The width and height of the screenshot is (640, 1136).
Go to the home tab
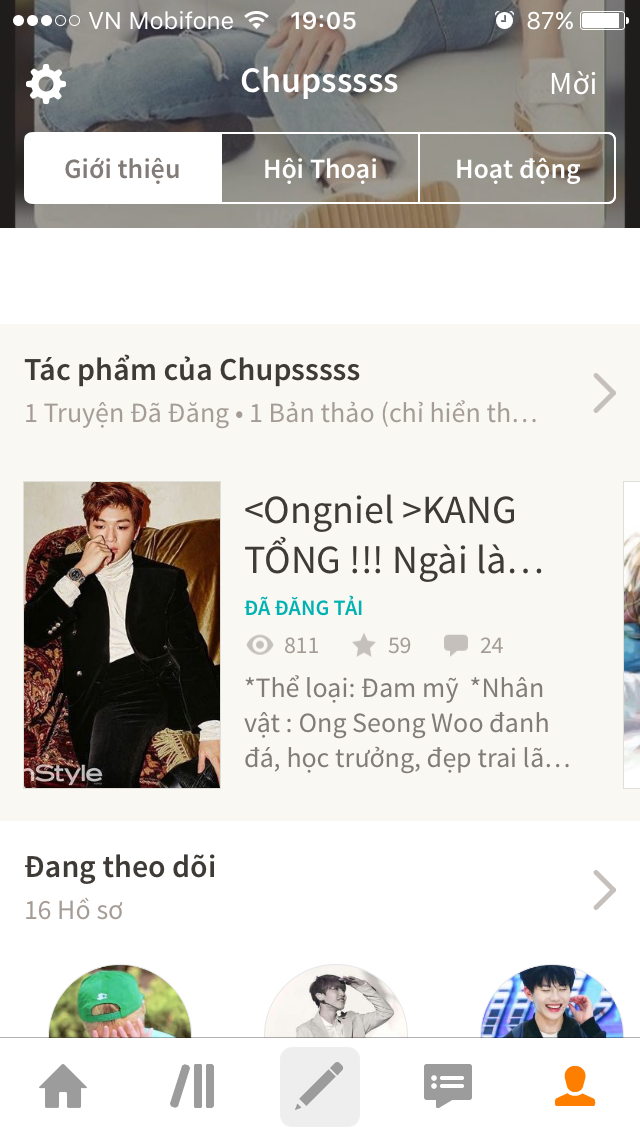(63, 1087)
